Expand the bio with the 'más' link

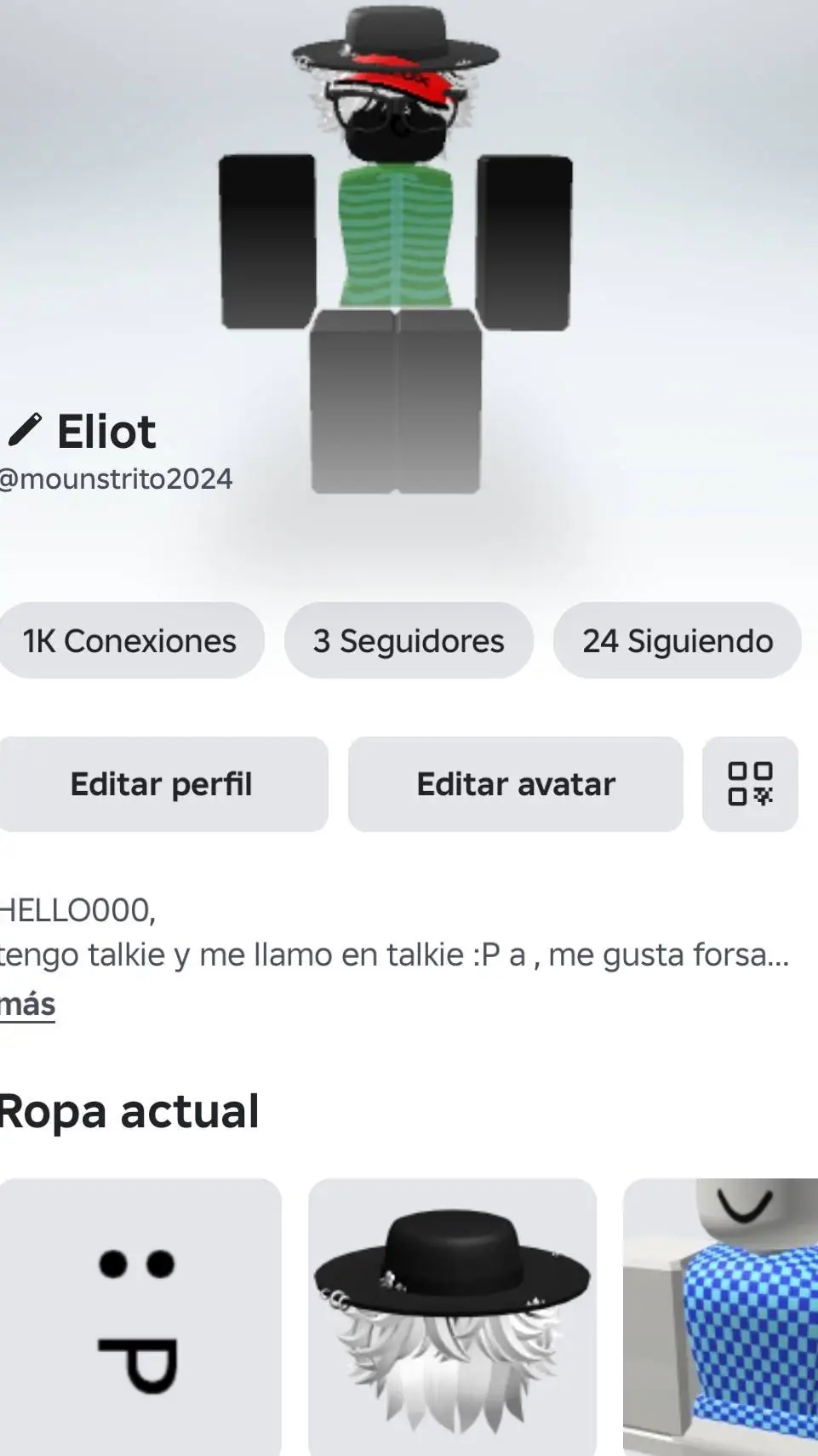[x=27, y=1003]
